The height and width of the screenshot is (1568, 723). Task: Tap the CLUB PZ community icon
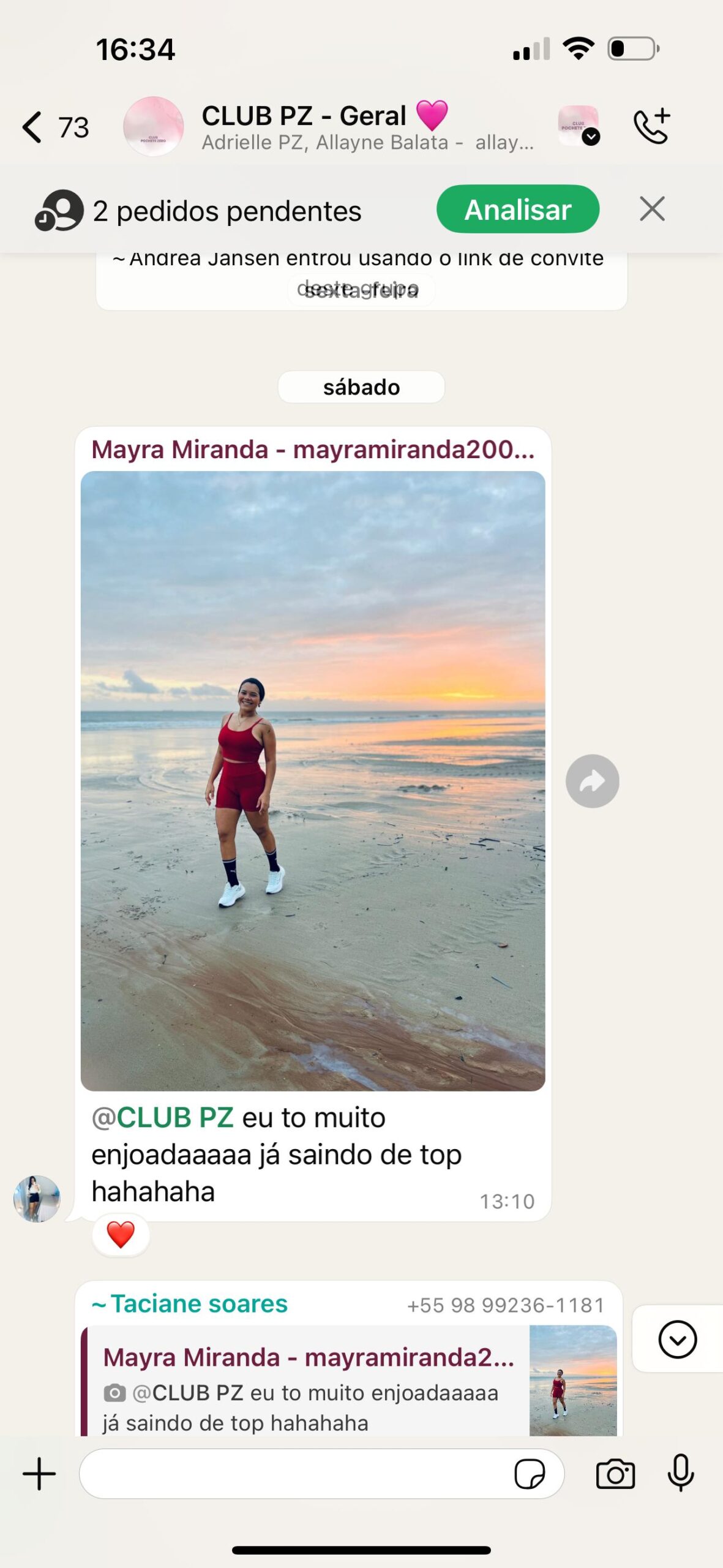point(153,126)
